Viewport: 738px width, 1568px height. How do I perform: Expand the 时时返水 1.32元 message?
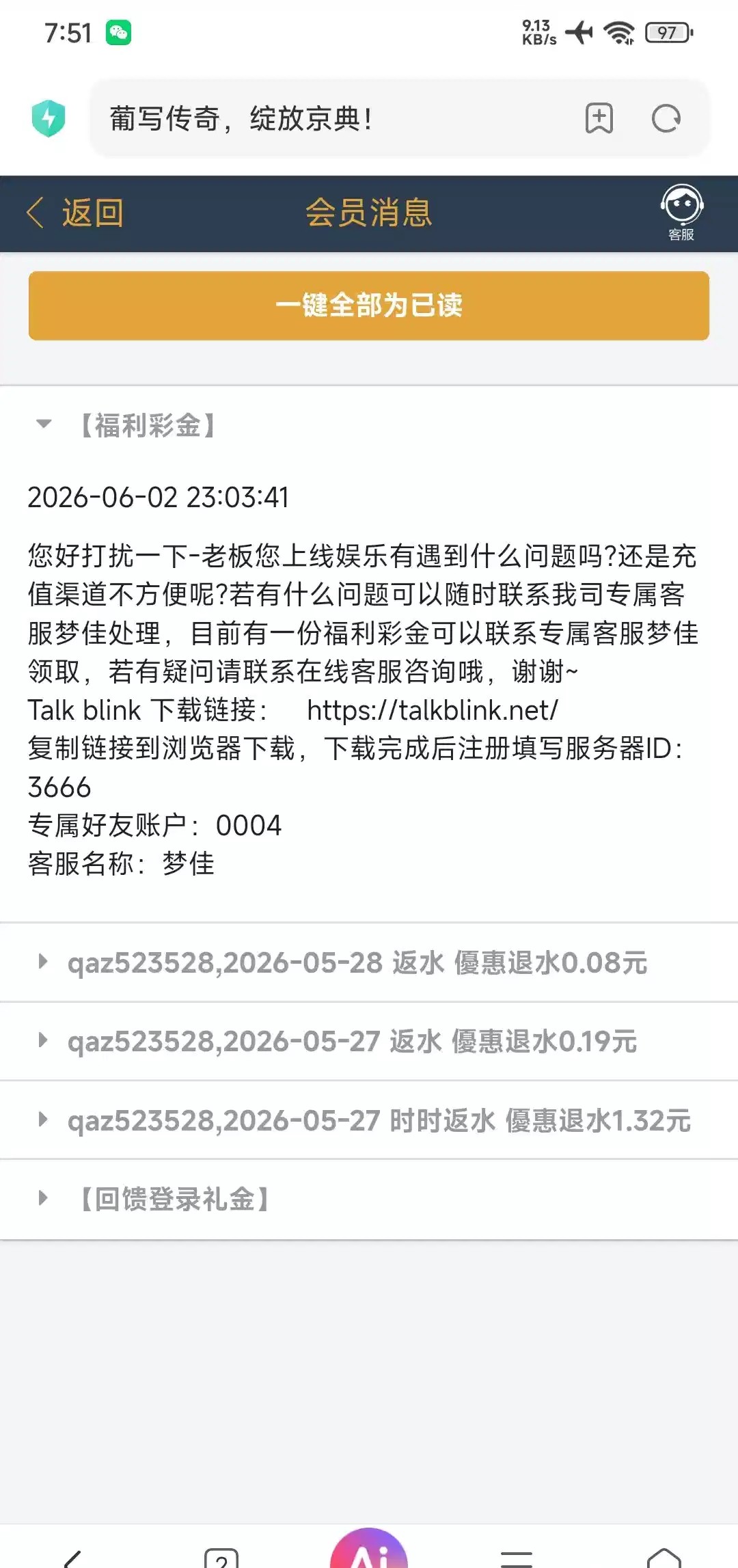click(369, 1120)
